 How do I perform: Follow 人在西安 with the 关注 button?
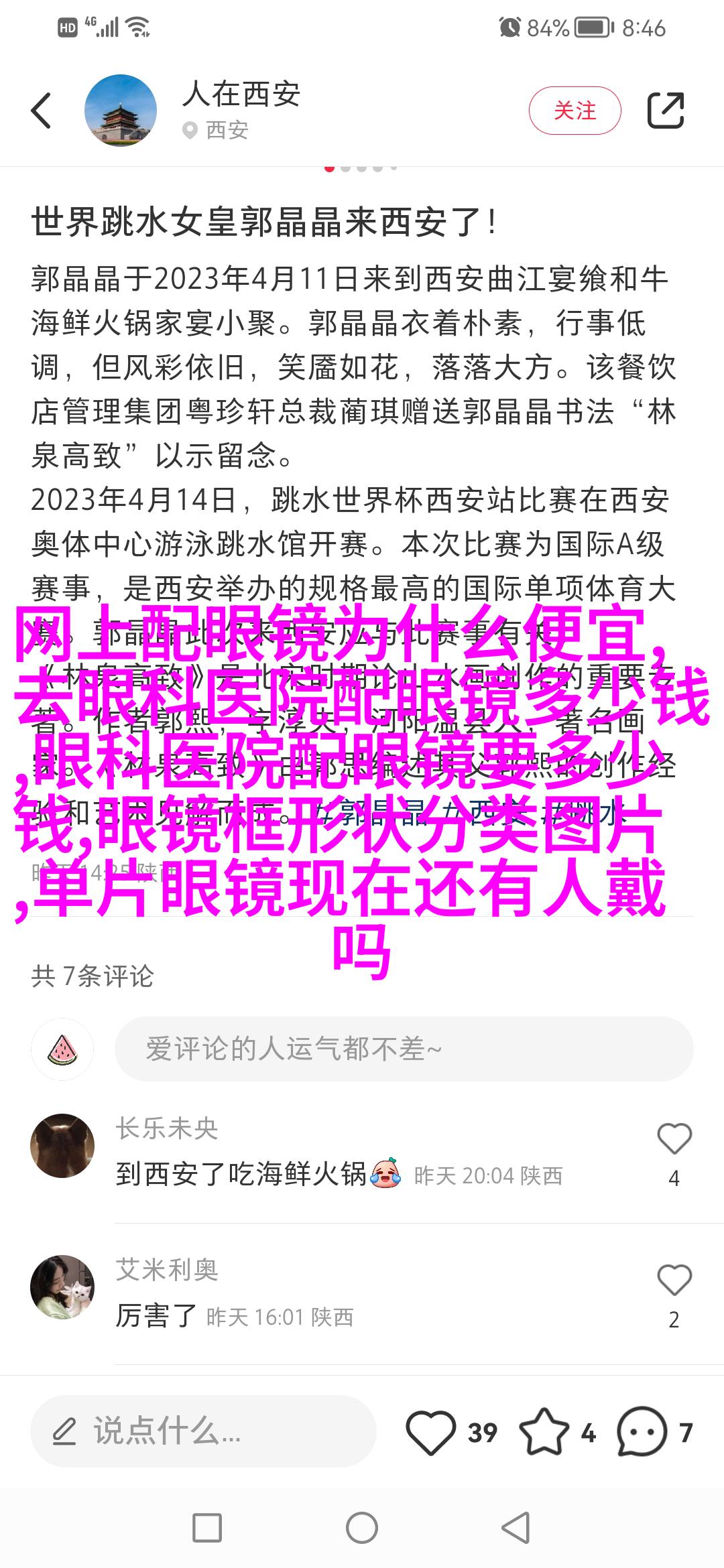[575, 111]
